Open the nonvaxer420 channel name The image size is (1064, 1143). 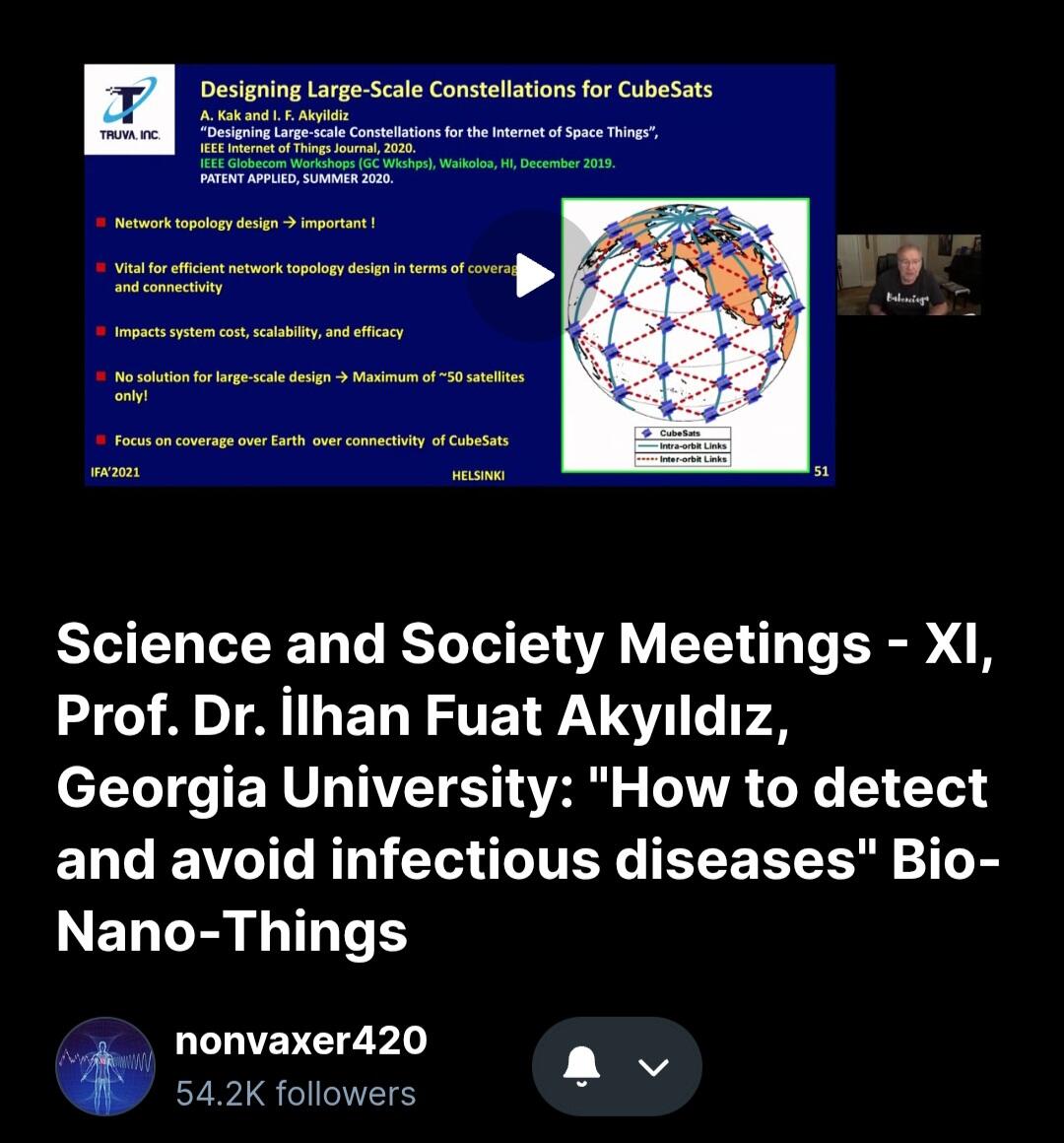pyautogui.click(x=300, y=1041)
